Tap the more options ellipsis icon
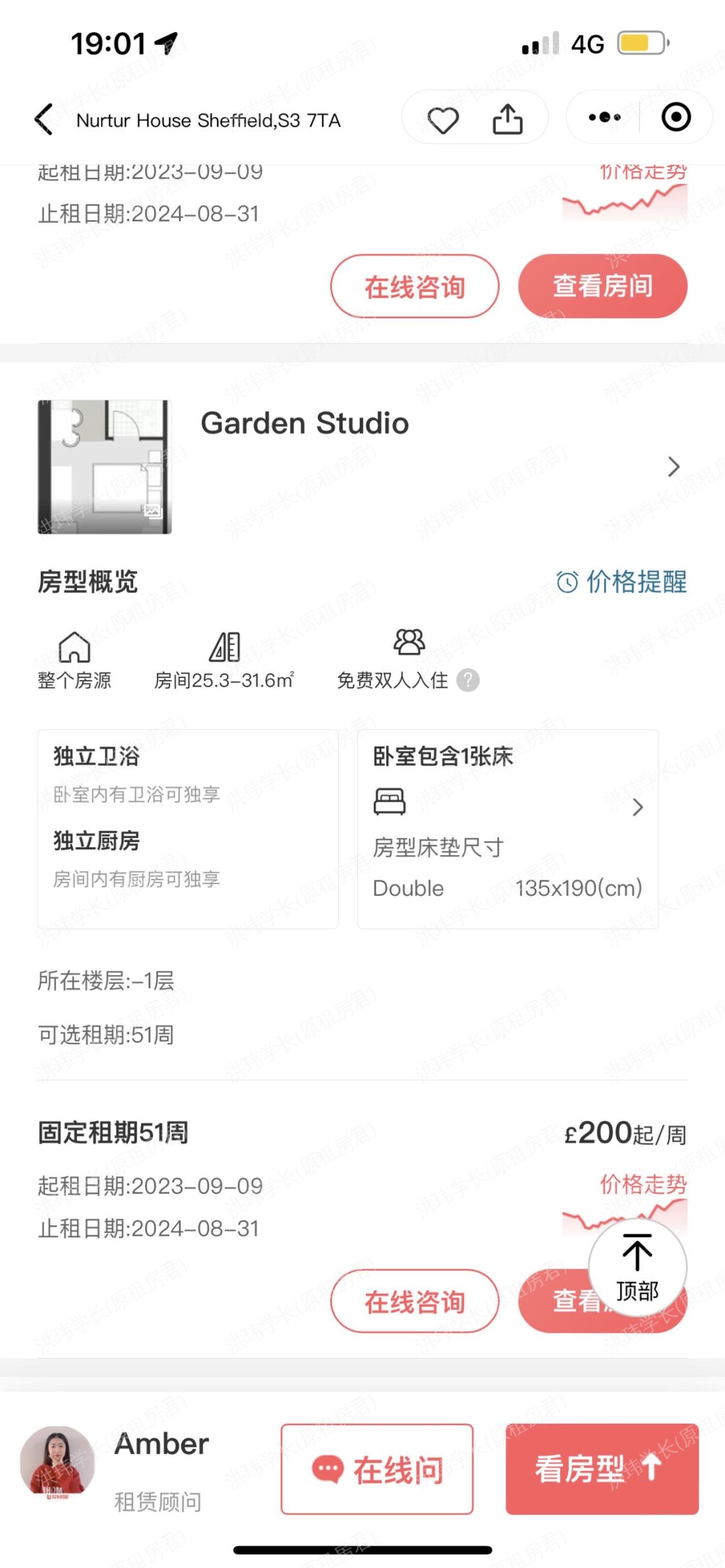 (x=604, y=117)
